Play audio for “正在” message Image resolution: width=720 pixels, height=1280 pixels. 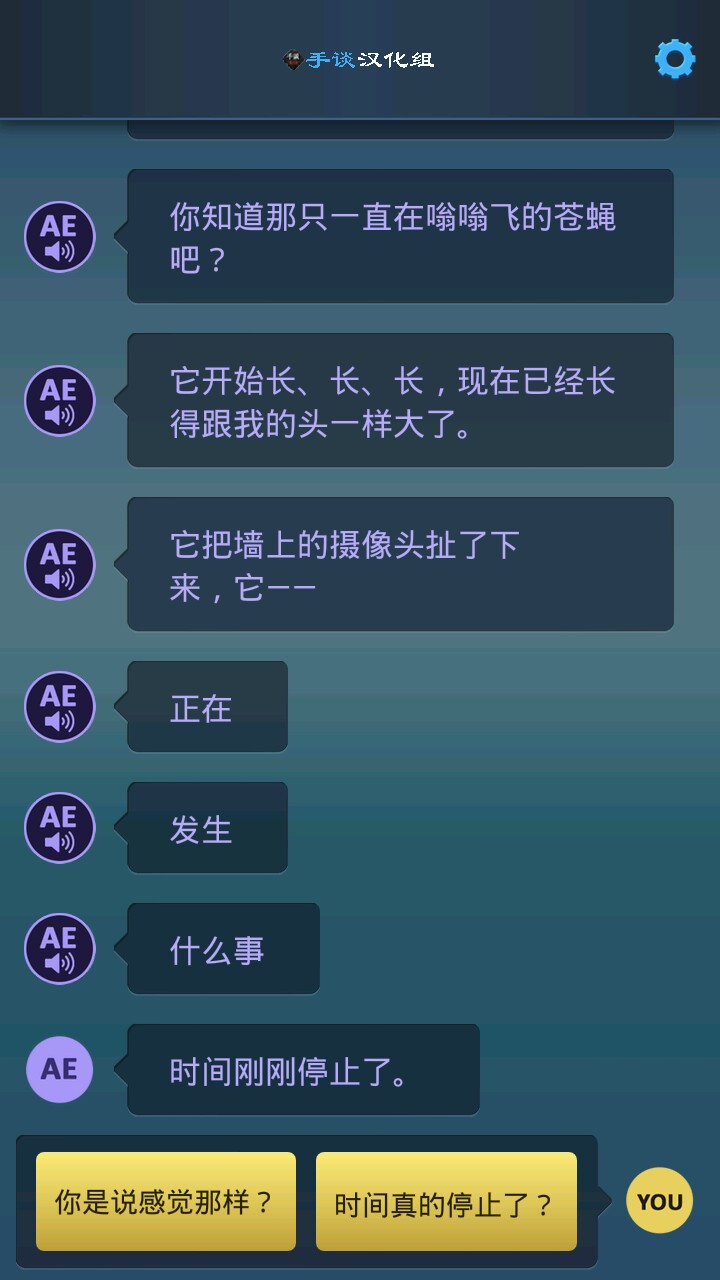pyautogui.click(x=59, y=706)
